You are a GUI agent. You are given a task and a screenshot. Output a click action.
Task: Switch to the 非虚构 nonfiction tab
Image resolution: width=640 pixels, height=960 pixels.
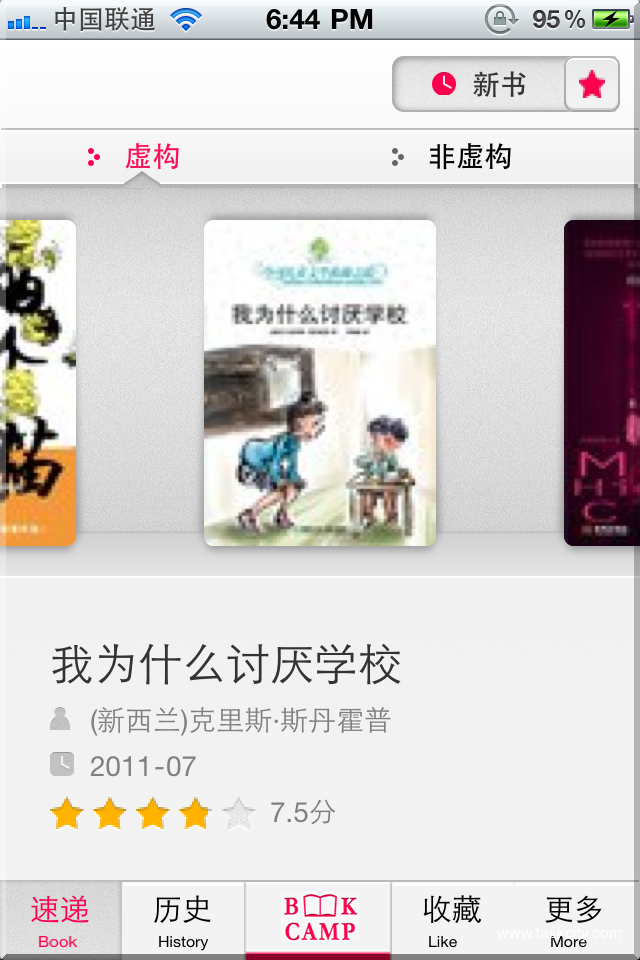pos(453,157)
